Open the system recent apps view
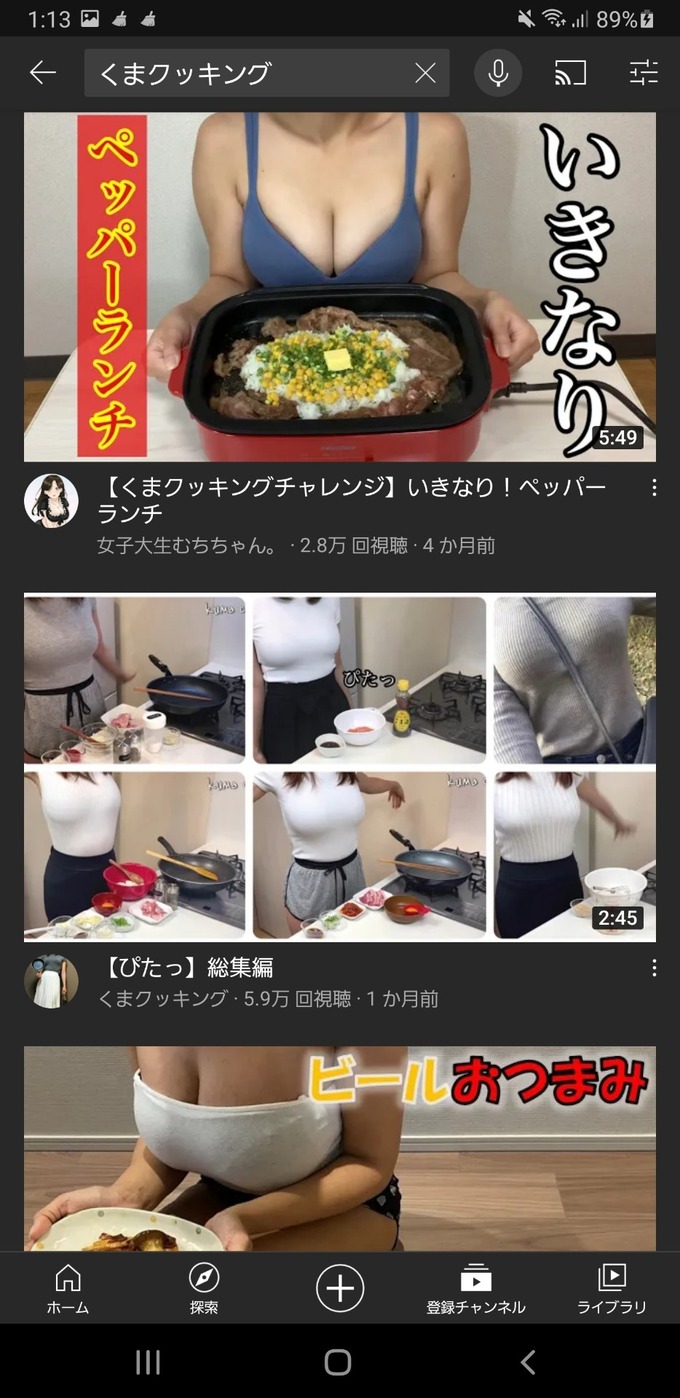This screenshot has height=1398, width=680. [148, 1362]
